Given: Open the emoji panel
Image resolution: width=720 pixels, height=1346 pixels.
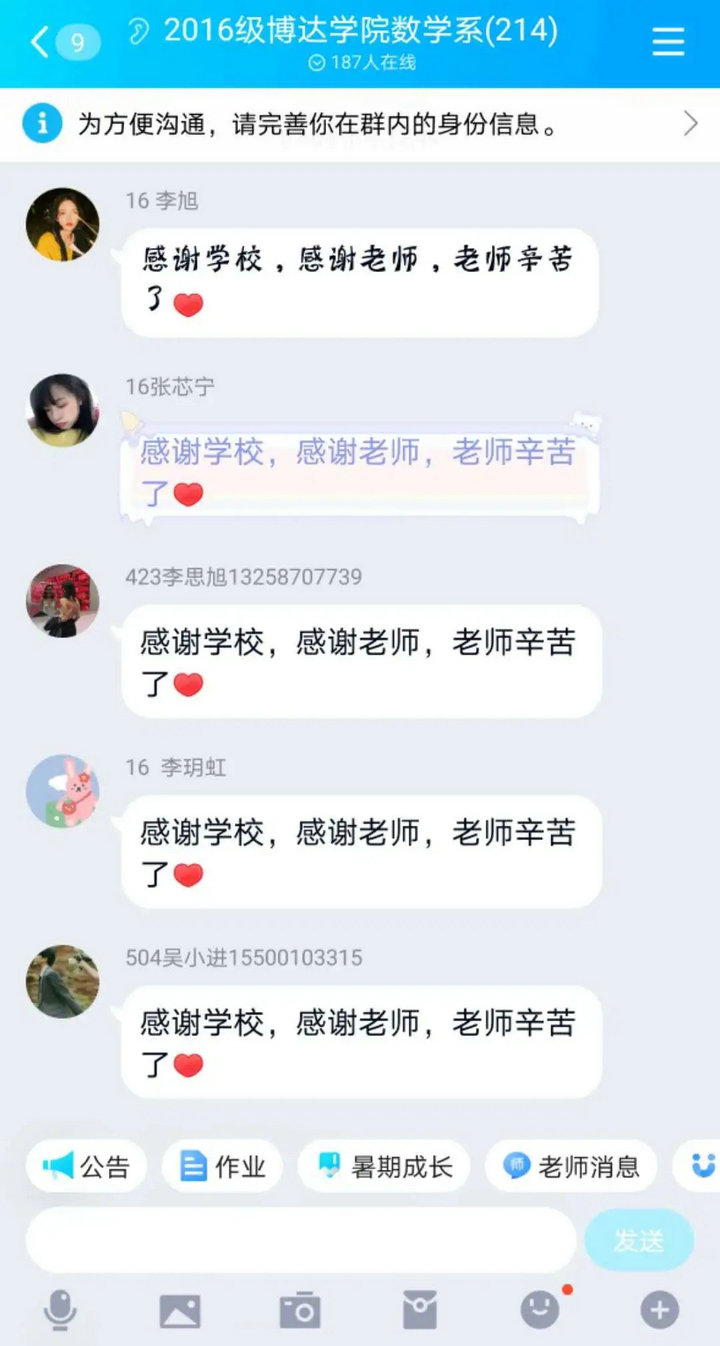Looking at the screenshot, I should coord(540,1310).
